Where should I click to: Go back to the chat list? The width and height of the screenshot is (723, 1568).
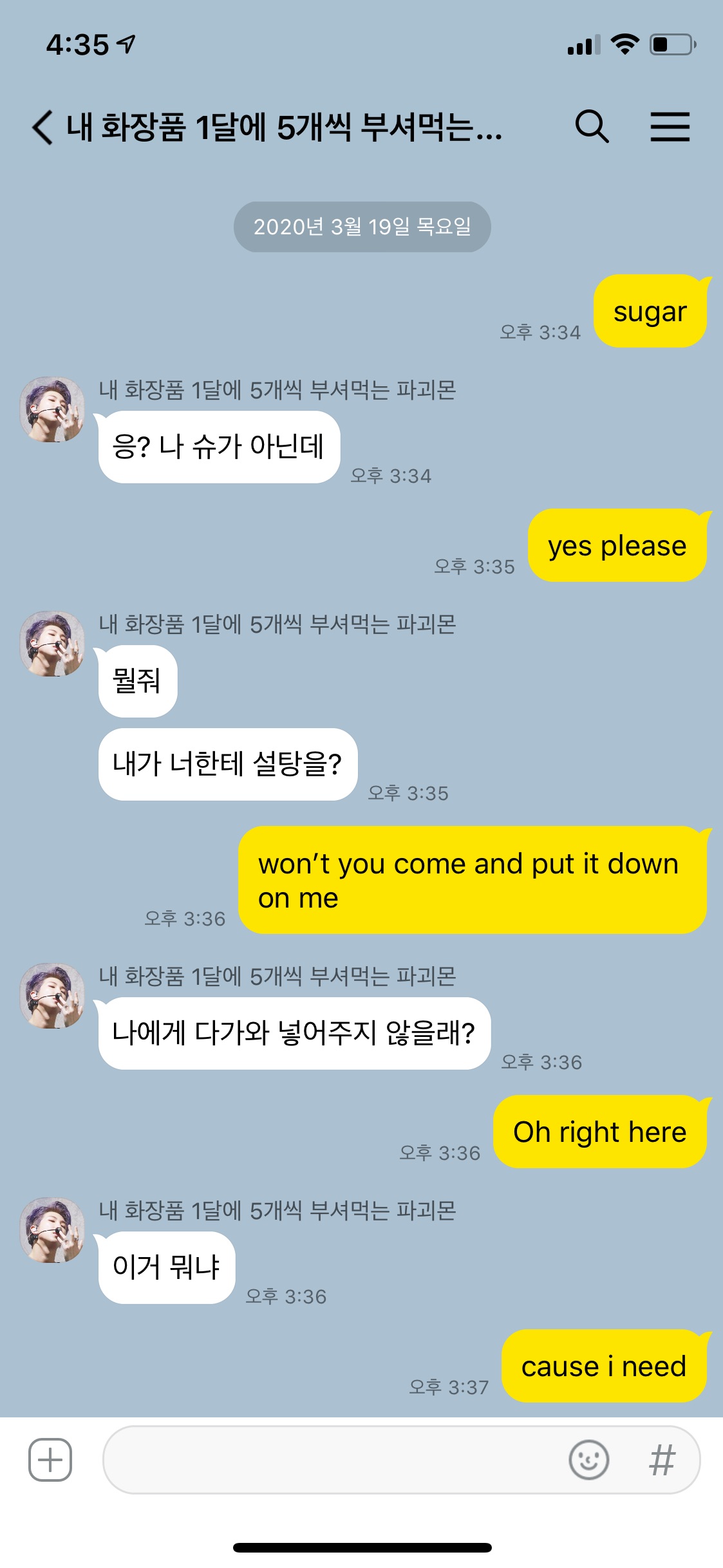click(42, 127)
